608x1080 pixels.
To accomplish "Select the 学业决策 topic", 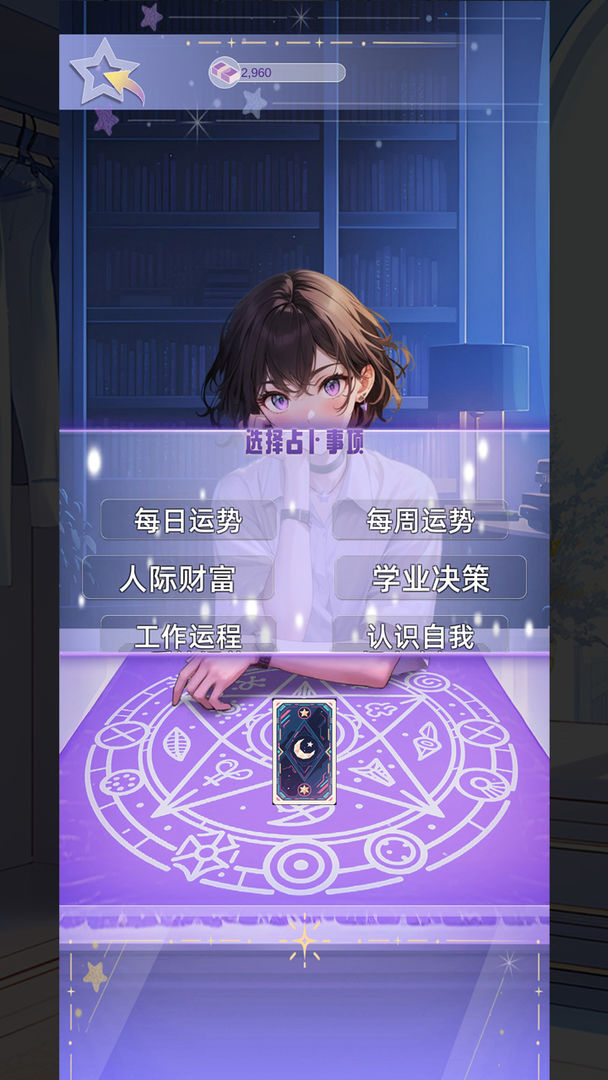I will 430,578.
